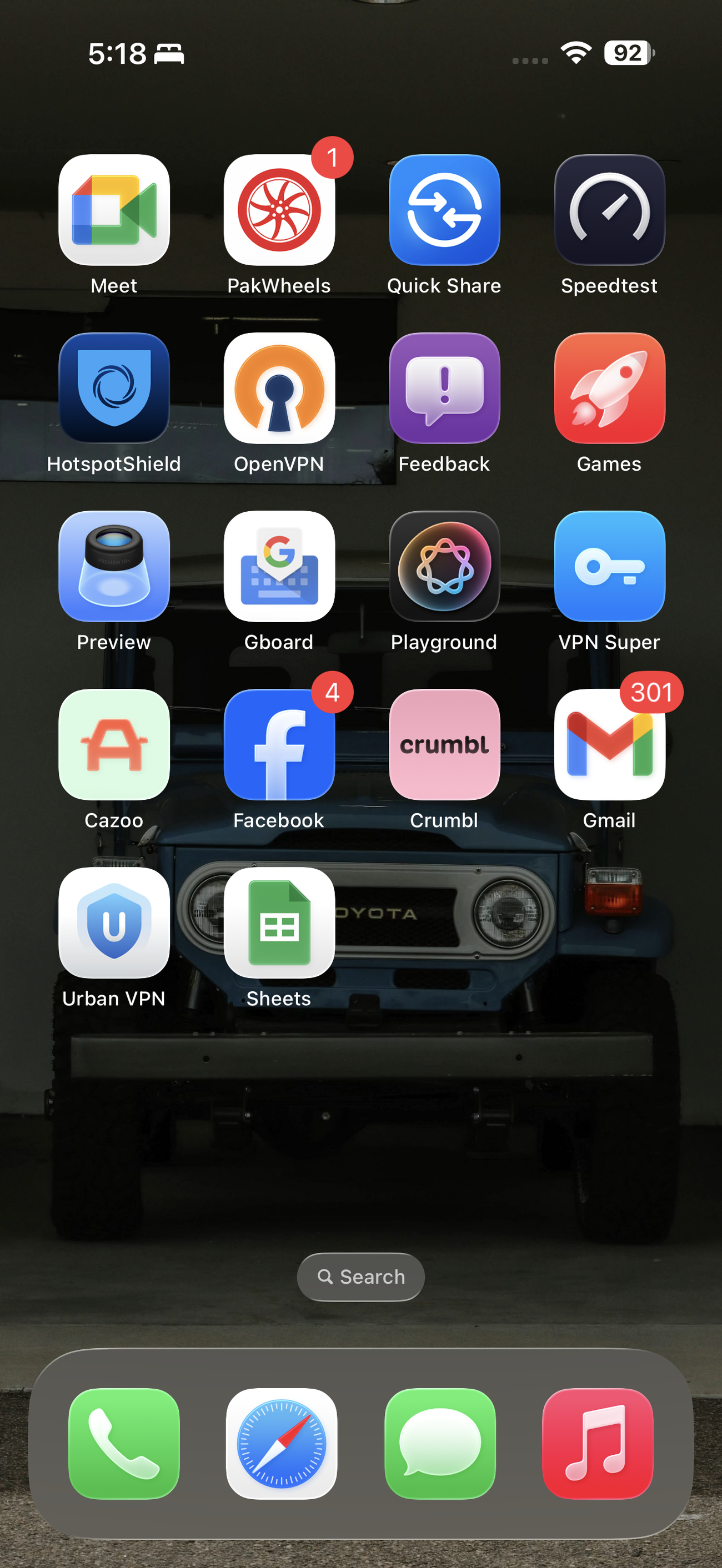Launch PakWheels

(x=279, y=210)
